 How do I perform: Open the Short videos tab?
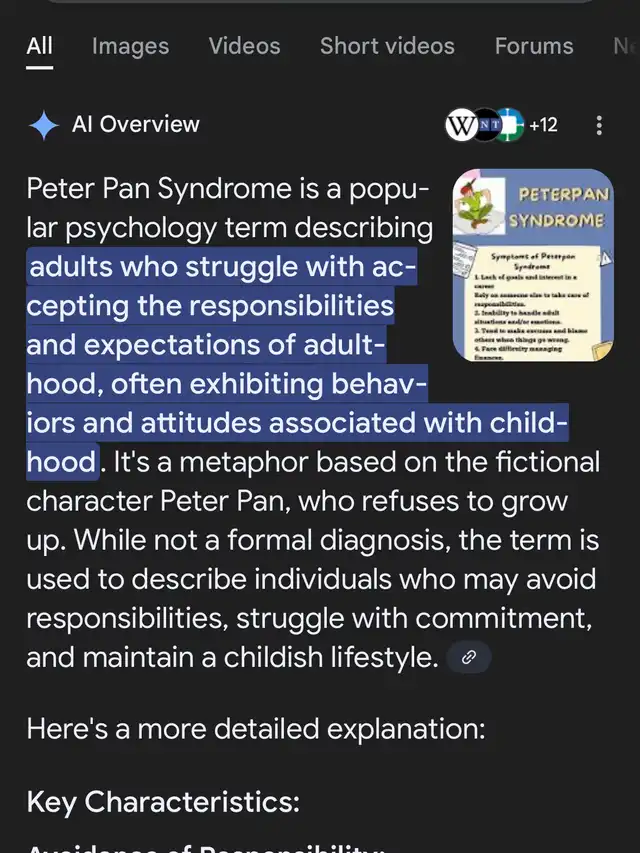coord(387,46)
